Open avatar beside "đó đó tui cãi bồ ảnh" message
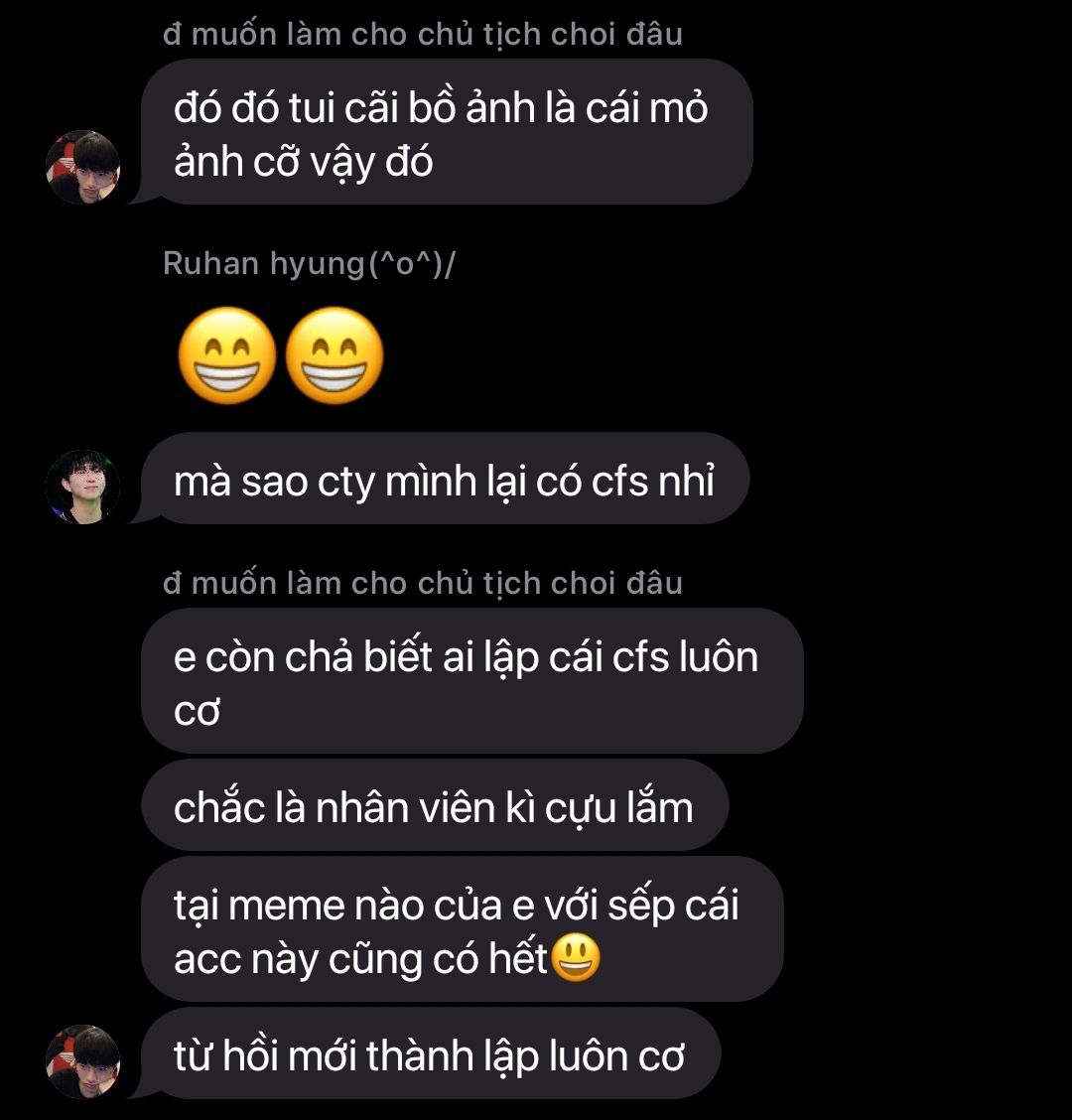Viewport: 1072px width, 1120px height. pos(82,167)
